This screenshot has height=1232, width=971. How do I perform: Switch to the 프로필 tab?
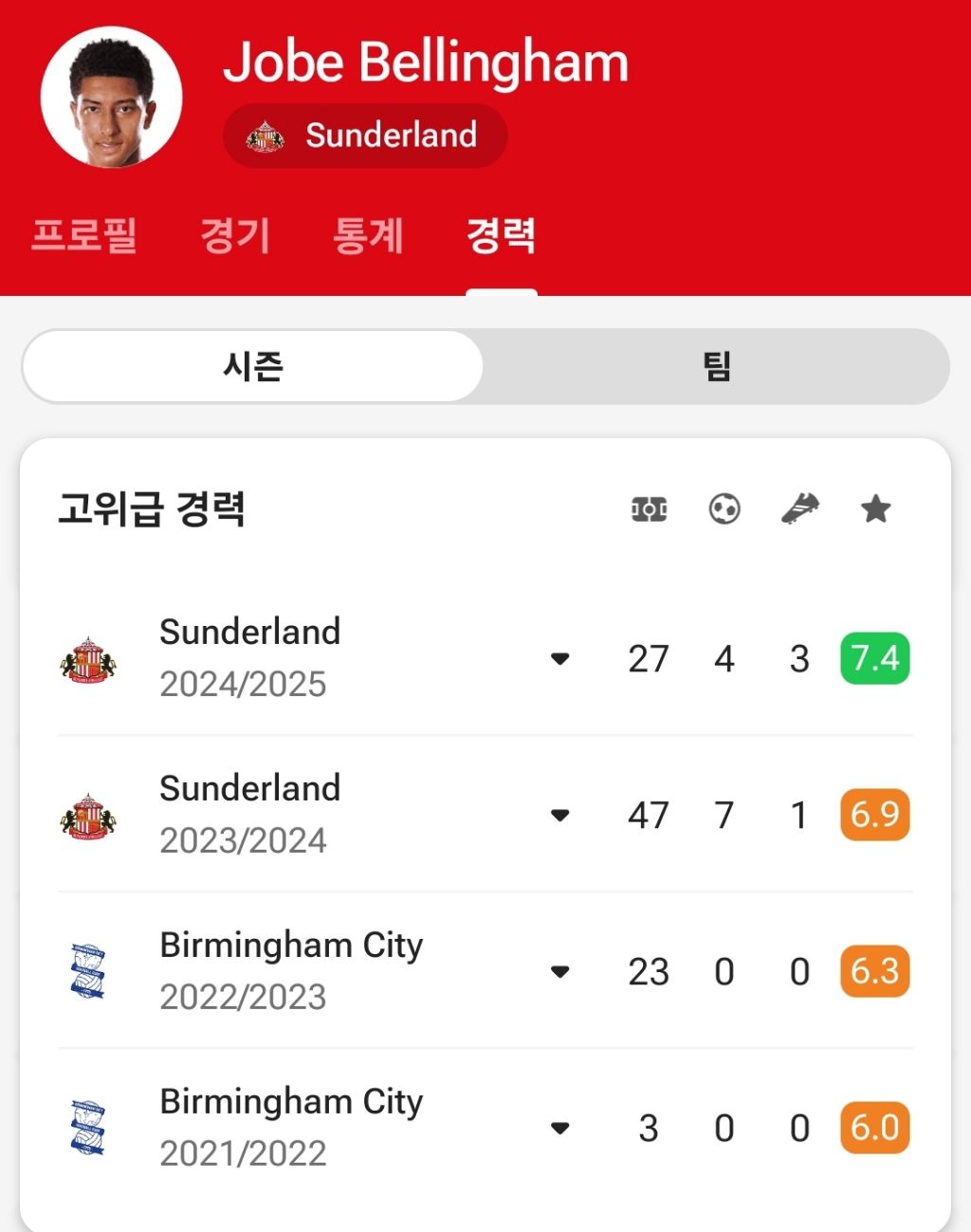coord(84,235)
